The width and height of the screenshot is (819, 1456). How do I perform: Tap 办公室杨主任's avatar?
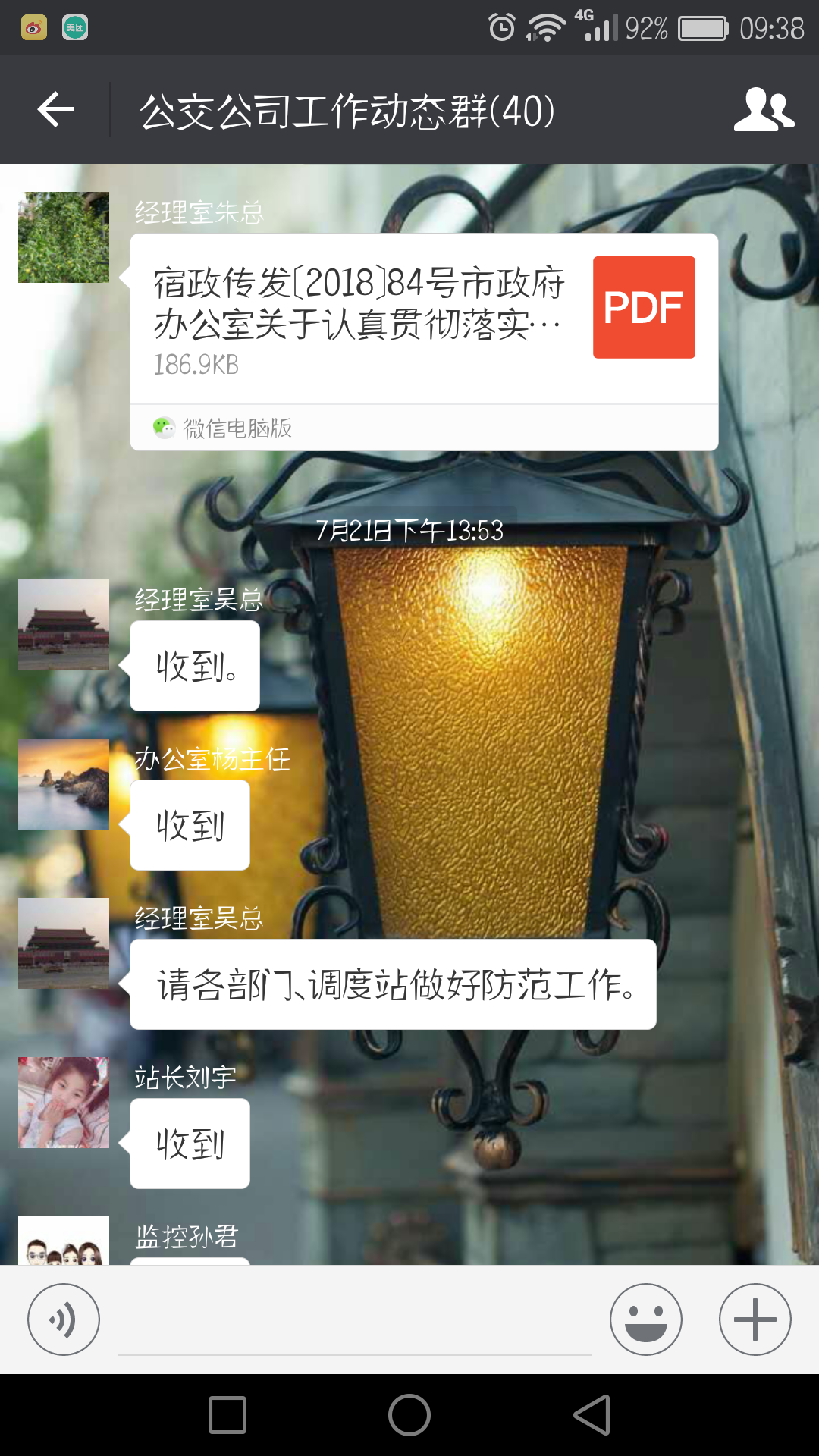64,784
